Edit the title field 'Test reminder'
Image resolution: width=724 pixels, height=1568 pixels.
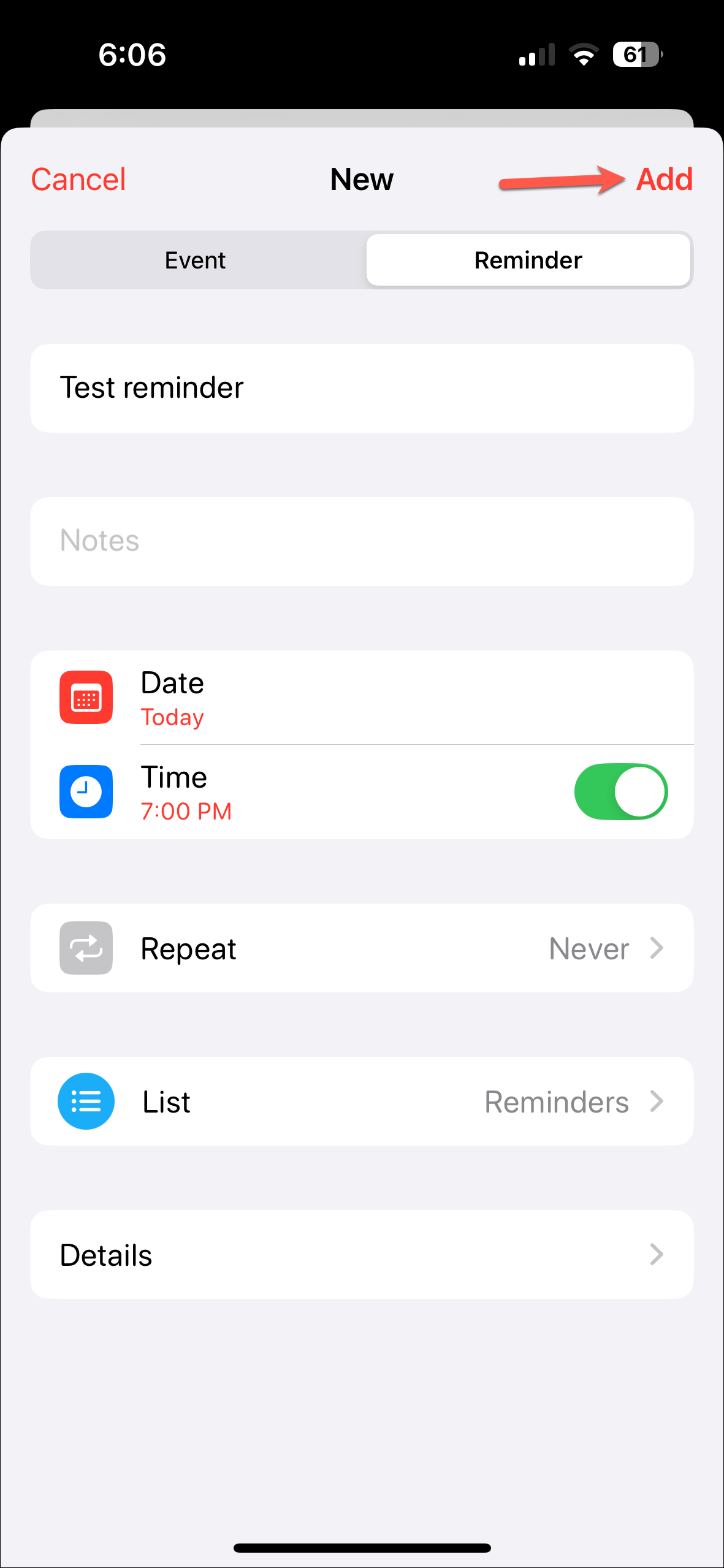pyautogui.click(x=362, y=388)
